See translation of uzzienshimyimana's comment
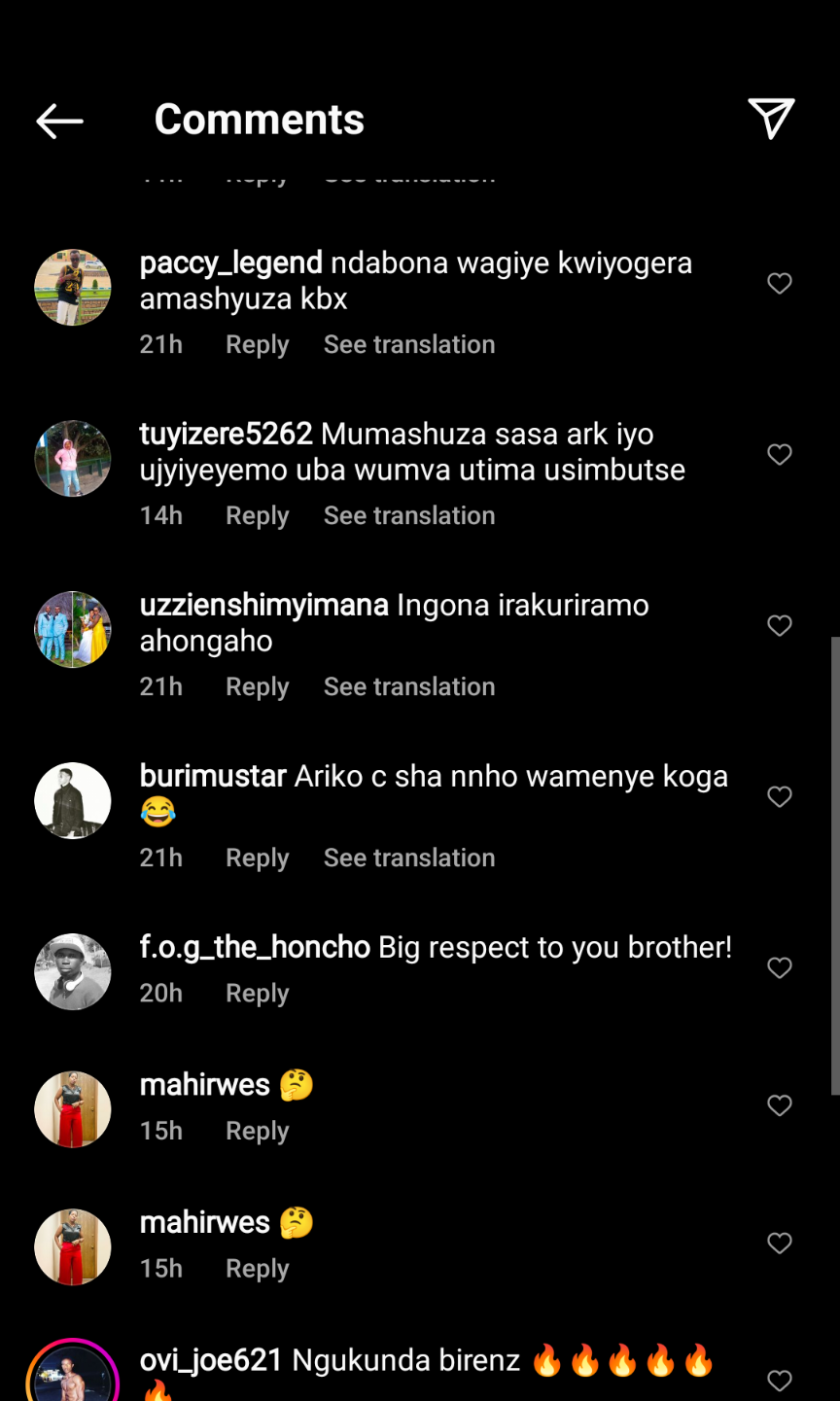 click(x=409, y=687)
